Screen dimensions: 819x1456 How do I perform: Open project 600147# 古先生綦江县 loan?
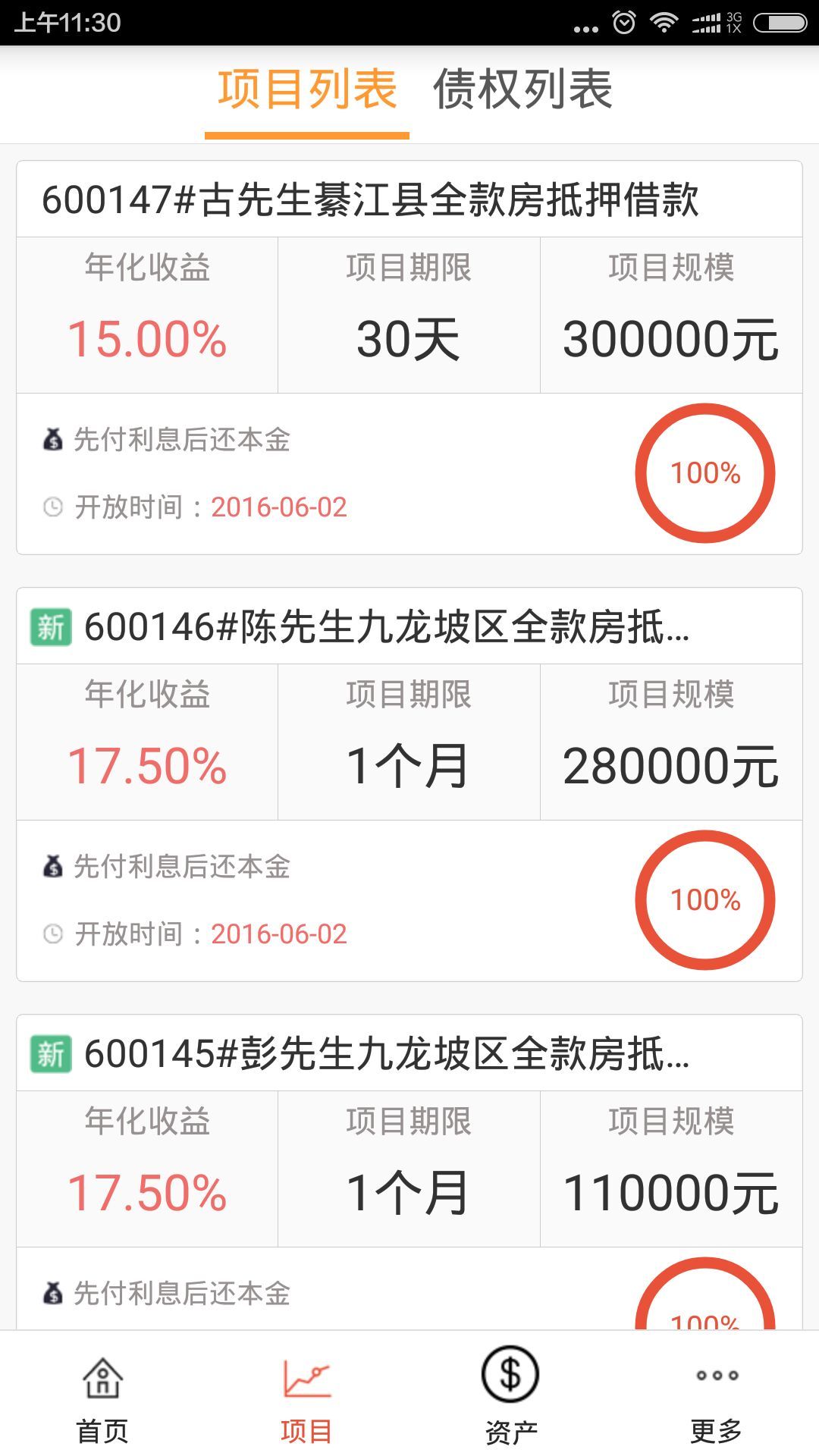[x=409, y=357]
